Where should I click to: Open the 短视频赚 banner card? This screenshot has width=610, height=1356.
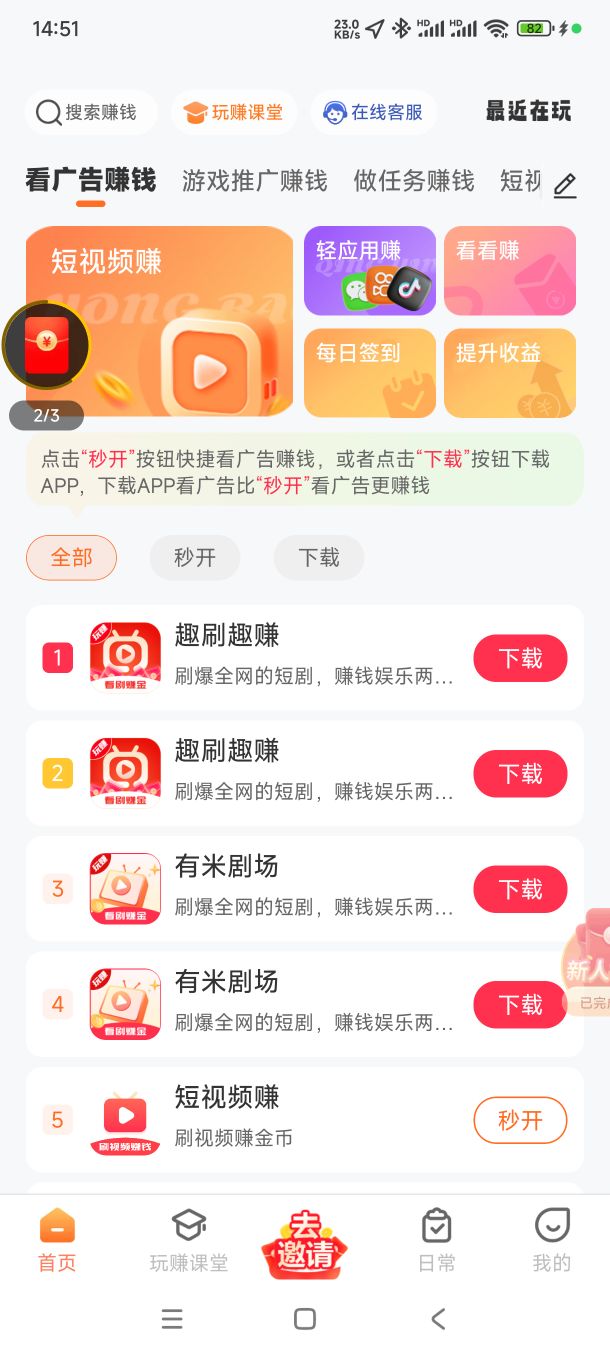(160, 321)
